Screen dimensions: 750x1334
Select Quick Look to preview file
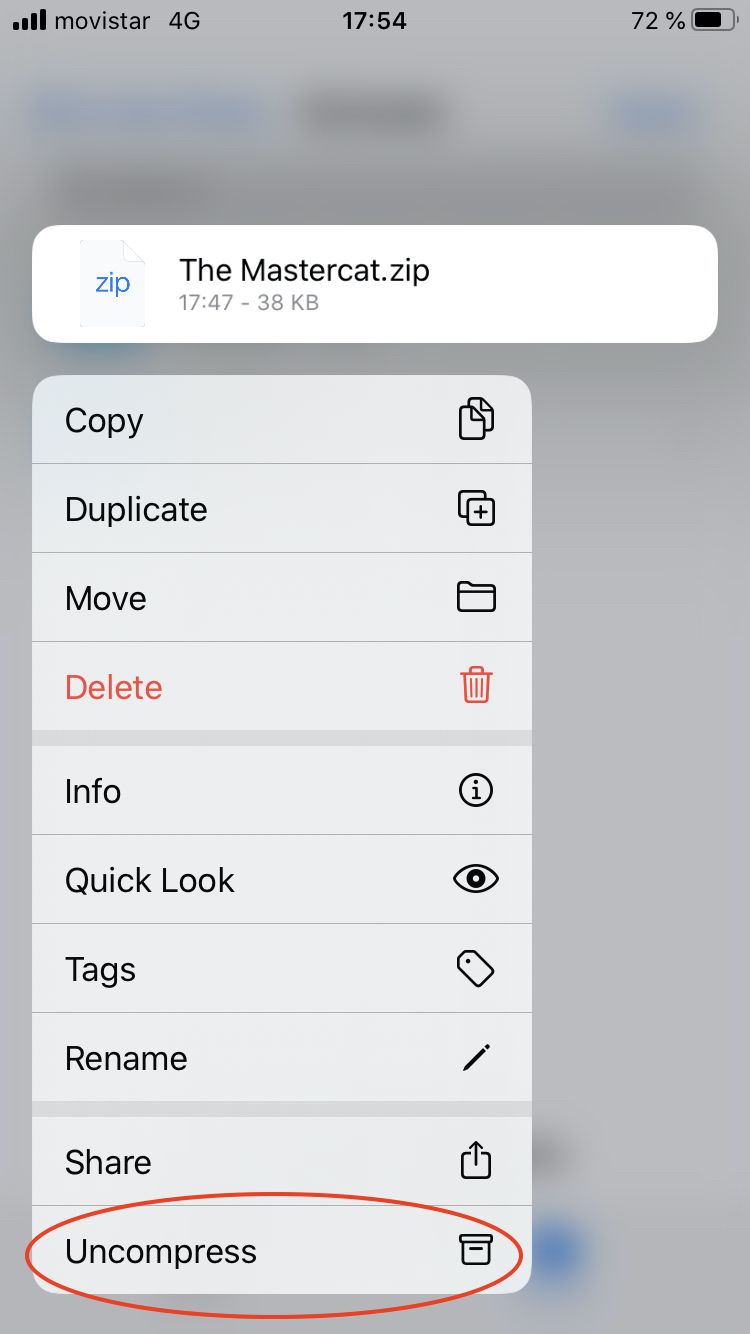pos(281,880)
